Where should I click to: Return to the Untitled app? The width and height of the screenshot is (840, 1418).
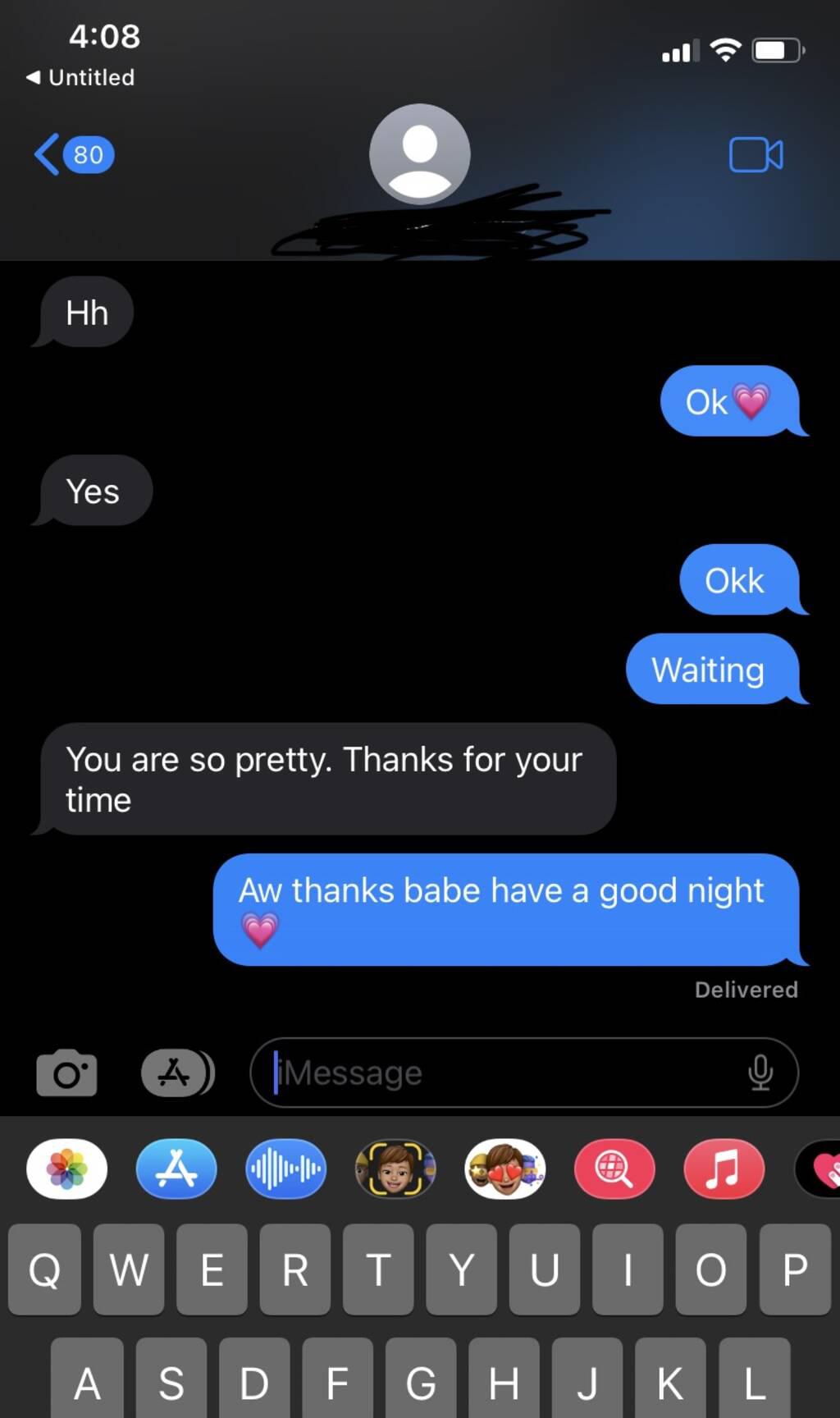(80, 77)
